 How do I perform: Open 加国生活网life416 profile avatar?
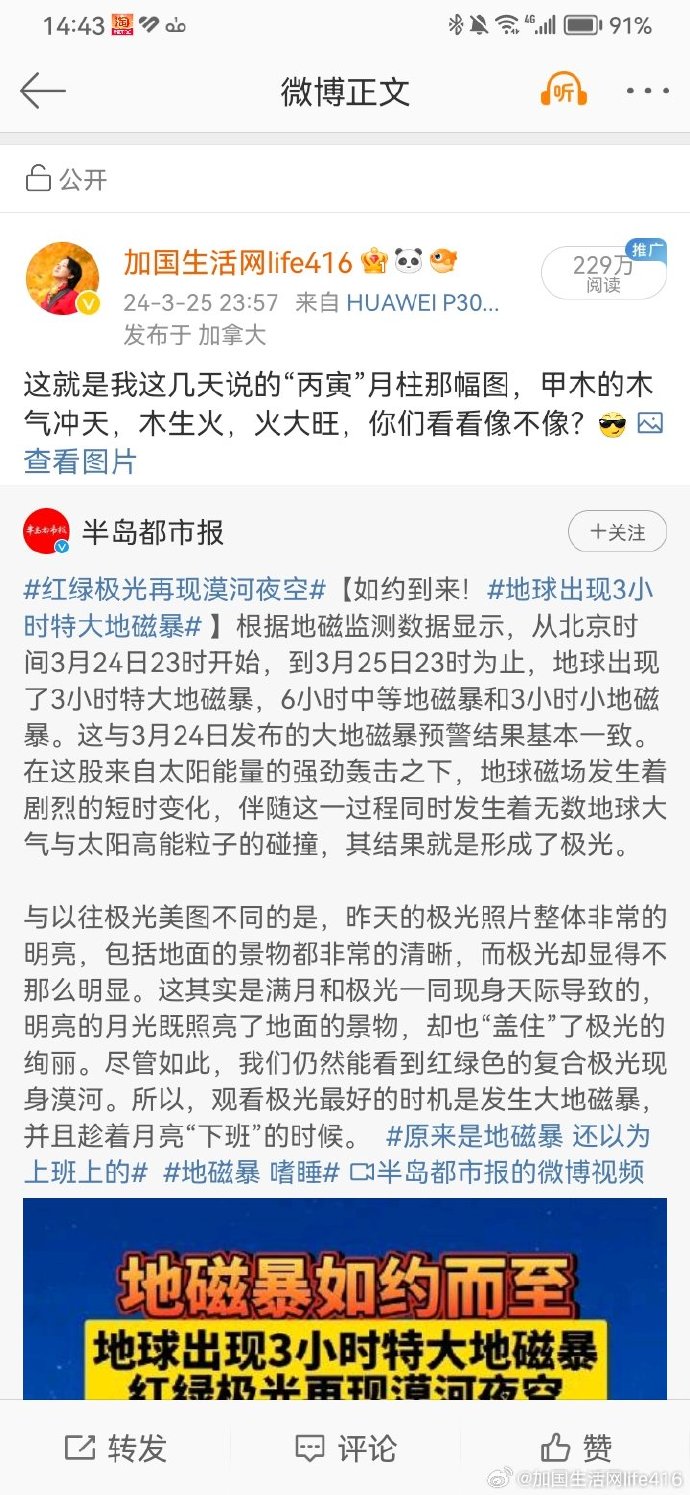(x=62, y=279)
